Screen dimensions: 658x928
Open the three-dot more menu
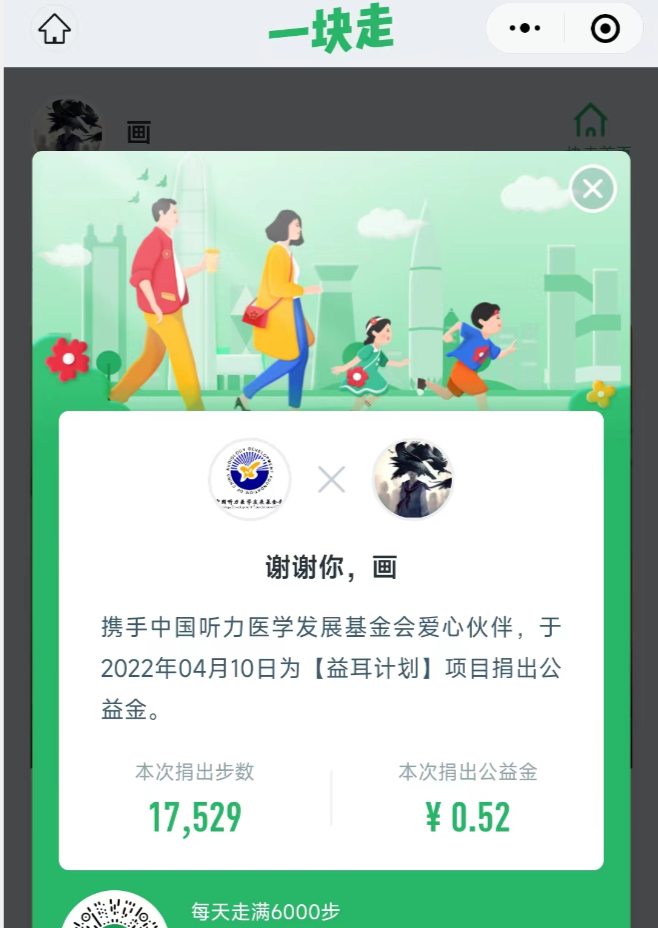click(525, 29)
